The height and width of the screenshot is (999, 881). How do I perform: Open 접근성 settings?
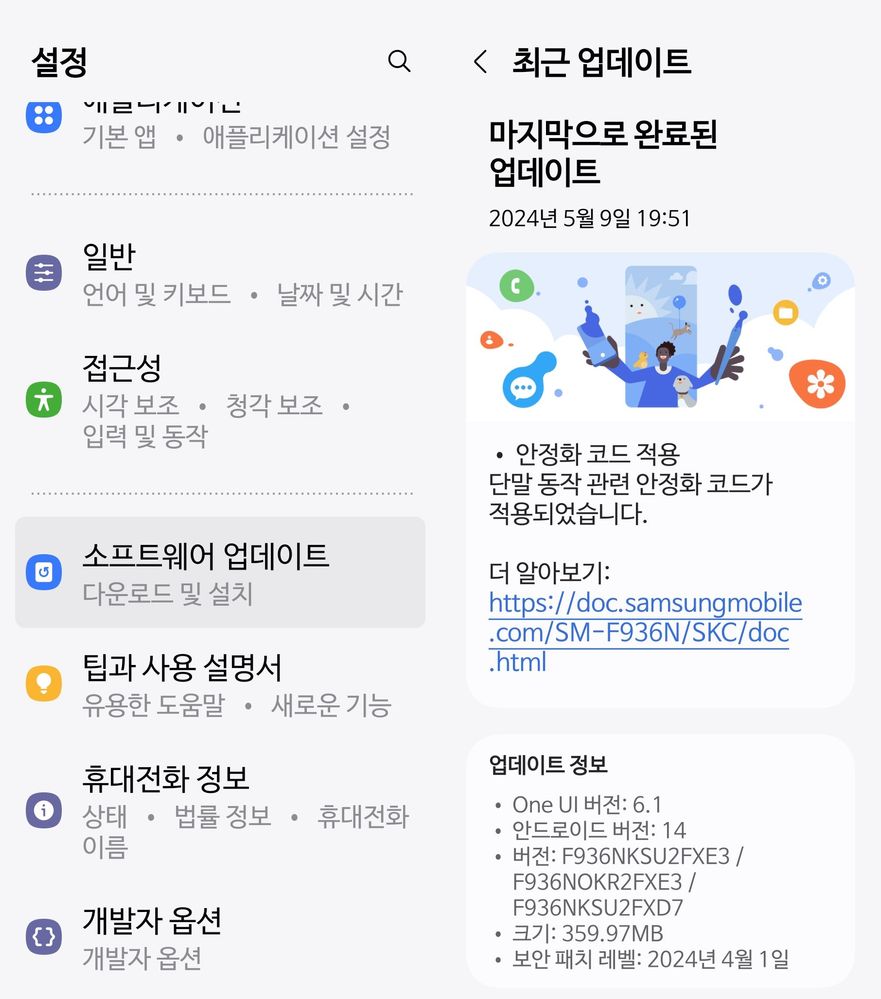click(220, 399)
